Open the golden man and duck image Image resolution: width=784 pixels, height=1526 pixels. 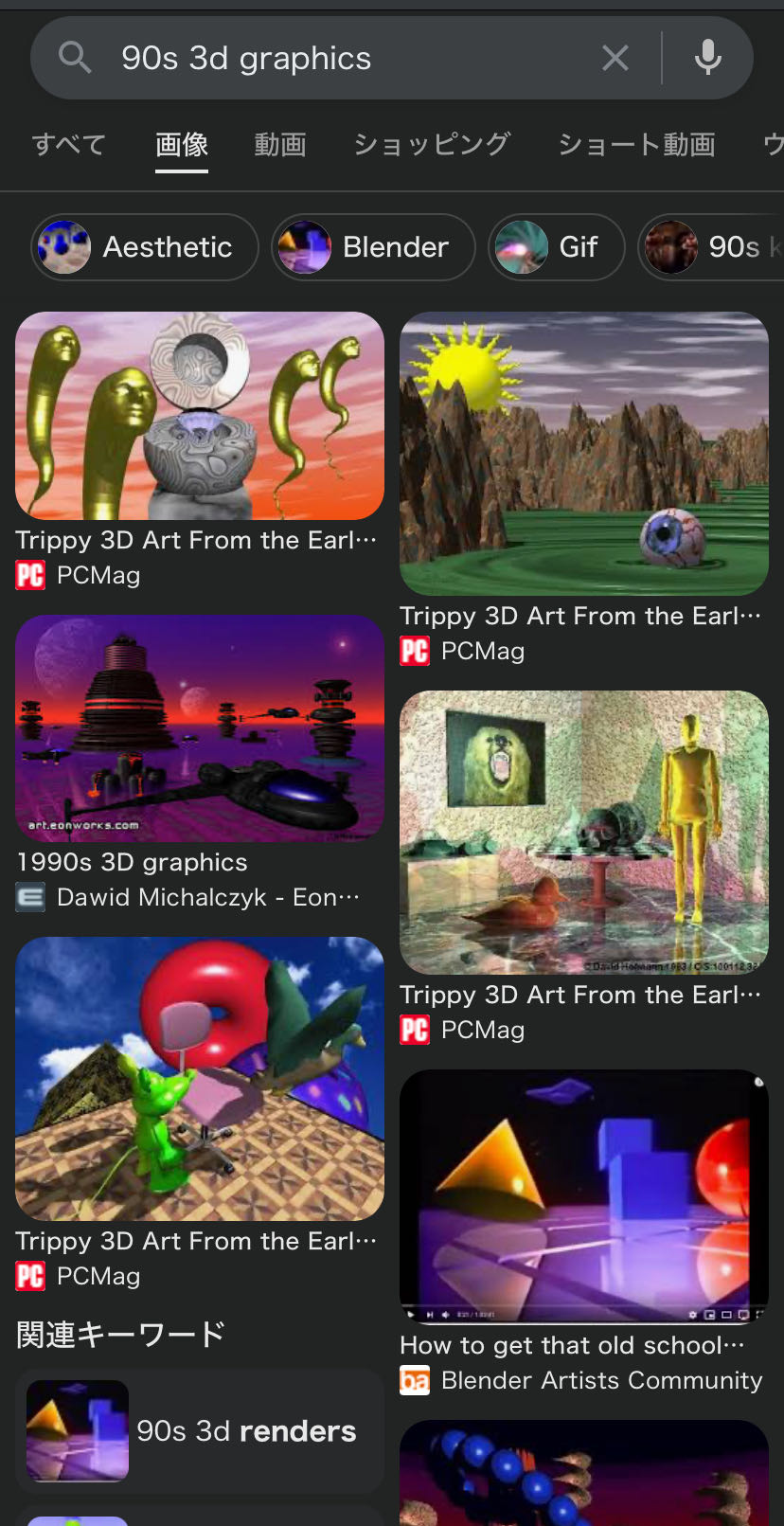tap(583, 833)
